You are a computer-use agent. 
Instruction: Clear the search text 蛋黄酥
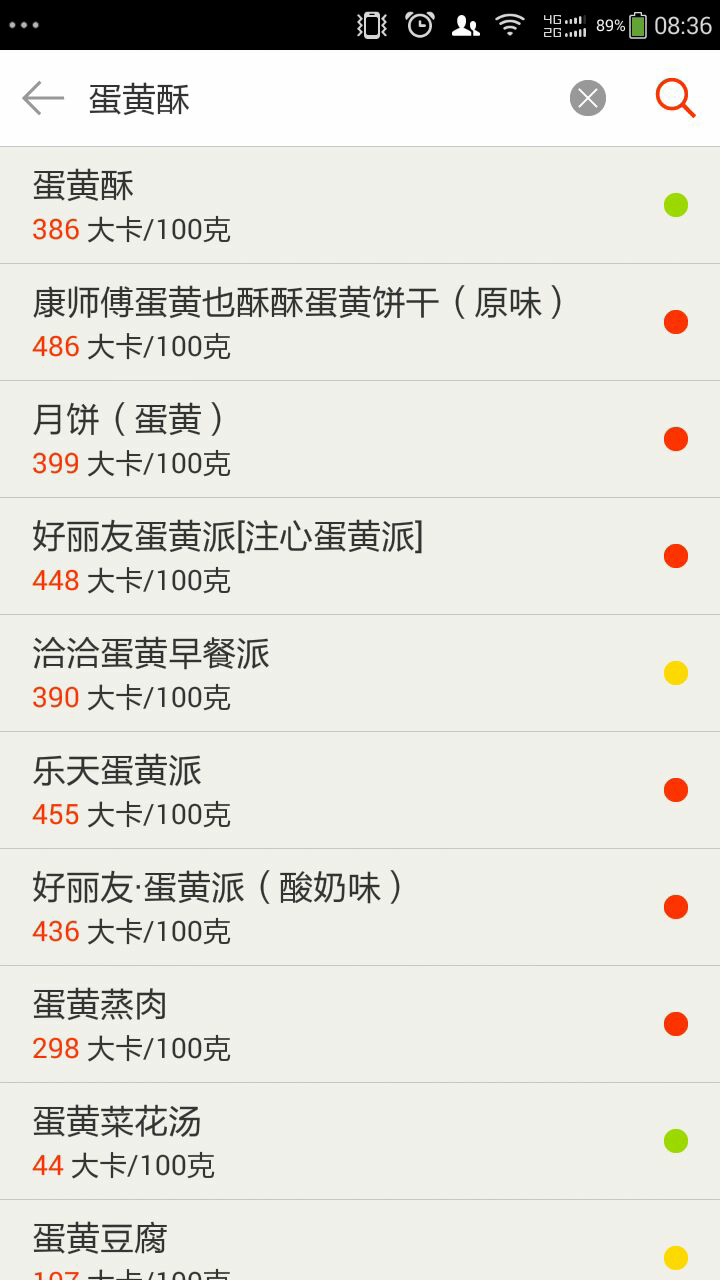click(x=588, y=98)
